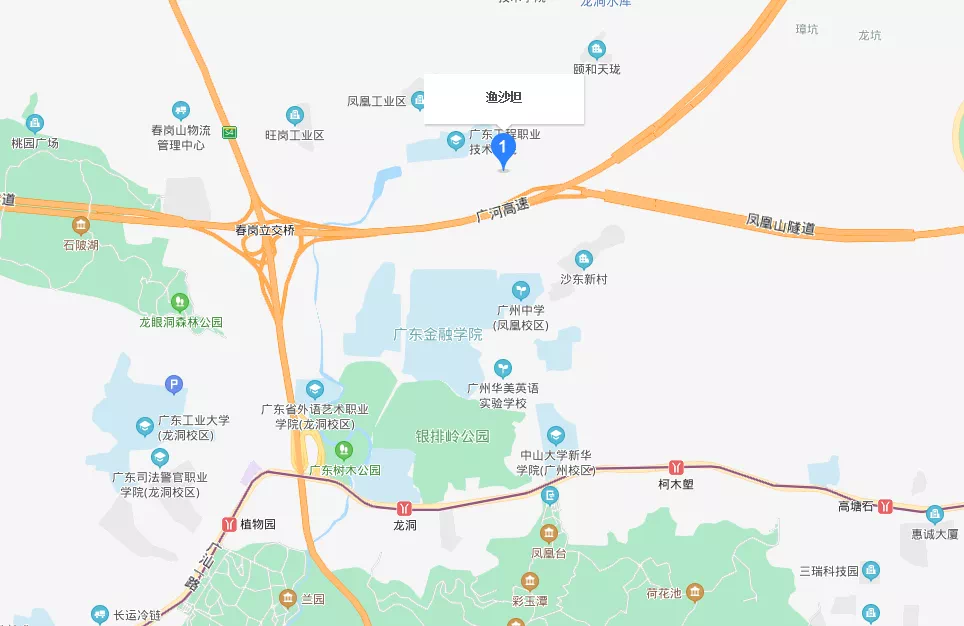
Task: Select the 春岗山物流管理中心 point
Action: coord(180,110)
